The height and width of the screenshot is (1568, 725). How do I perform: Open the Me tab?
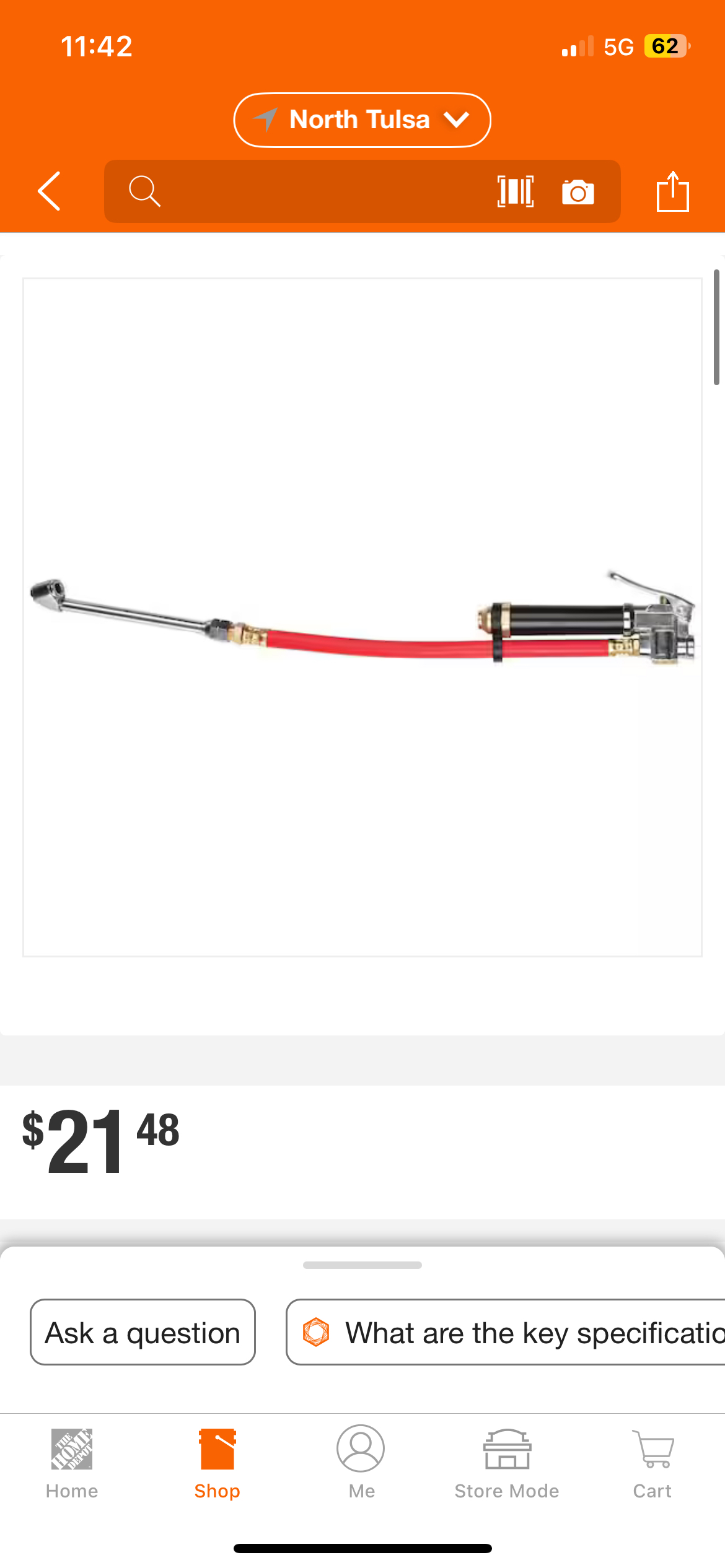(361, 1463)
